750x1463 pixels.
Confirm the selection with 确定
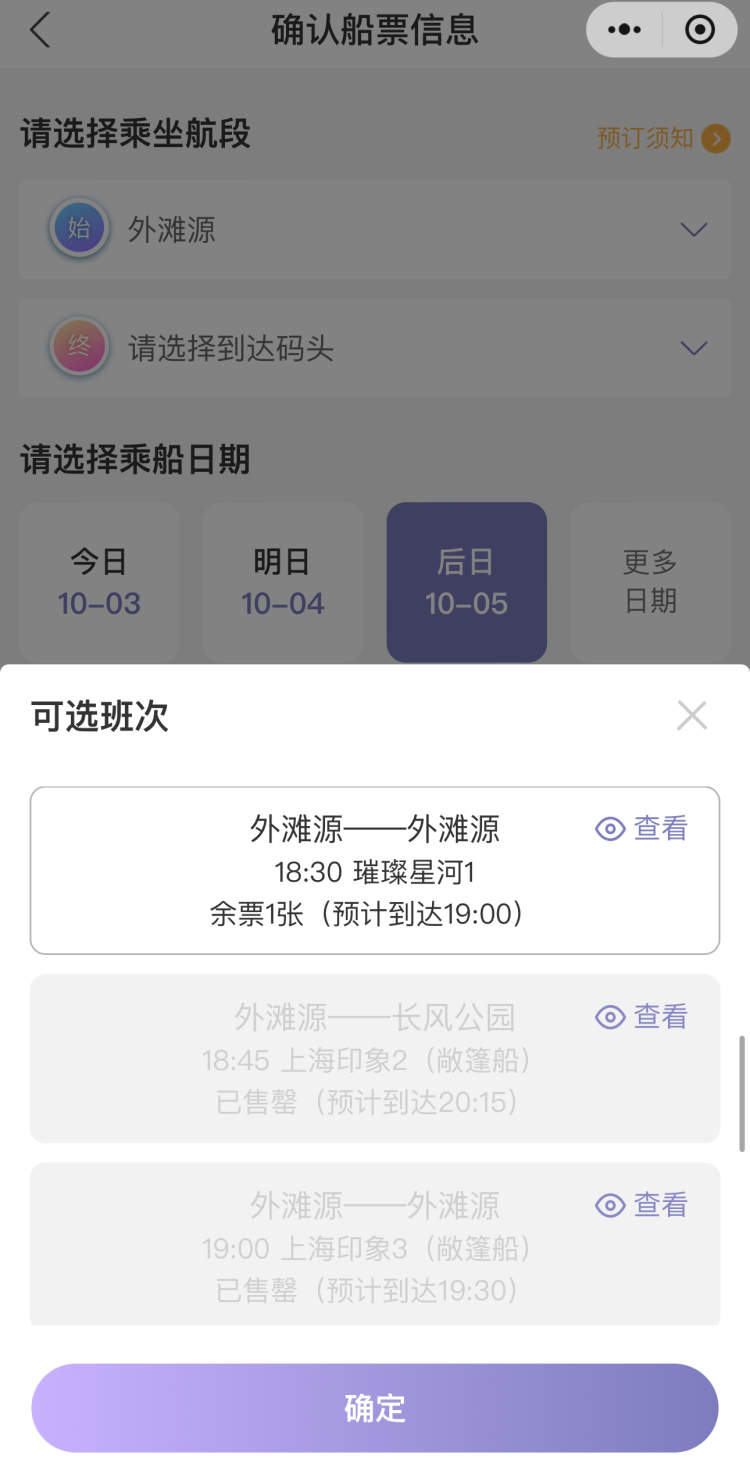(x=375, y=1407)
